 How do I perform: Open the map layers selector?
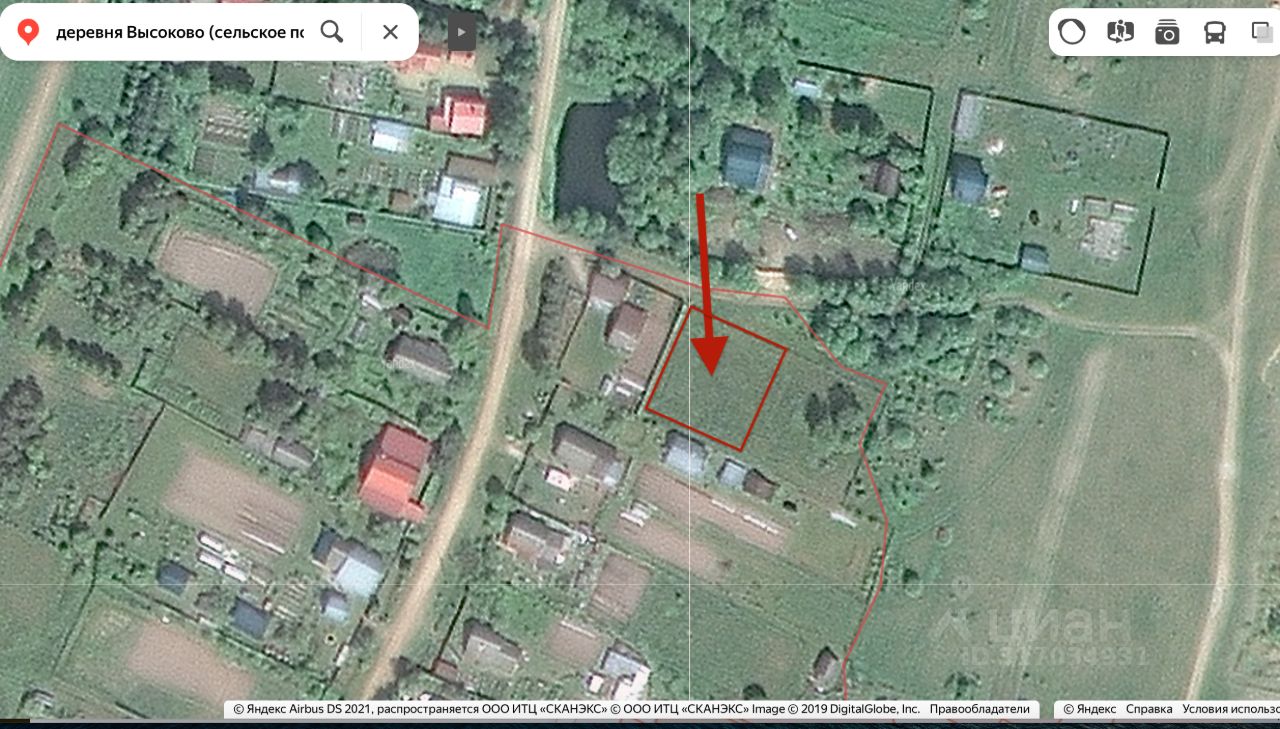point(1262,32)
